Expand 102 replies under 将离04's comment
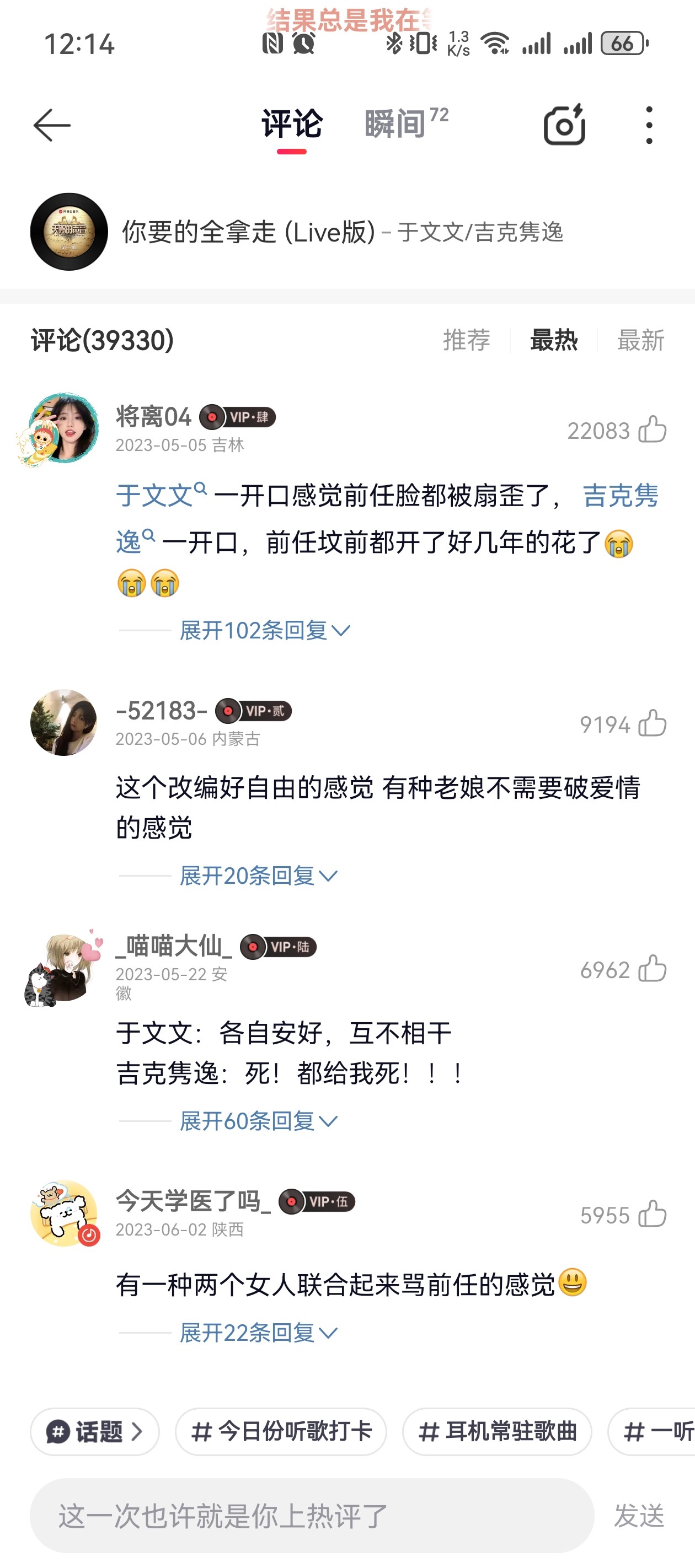This screenshot has width=695, height=1568. coord(265,631)
